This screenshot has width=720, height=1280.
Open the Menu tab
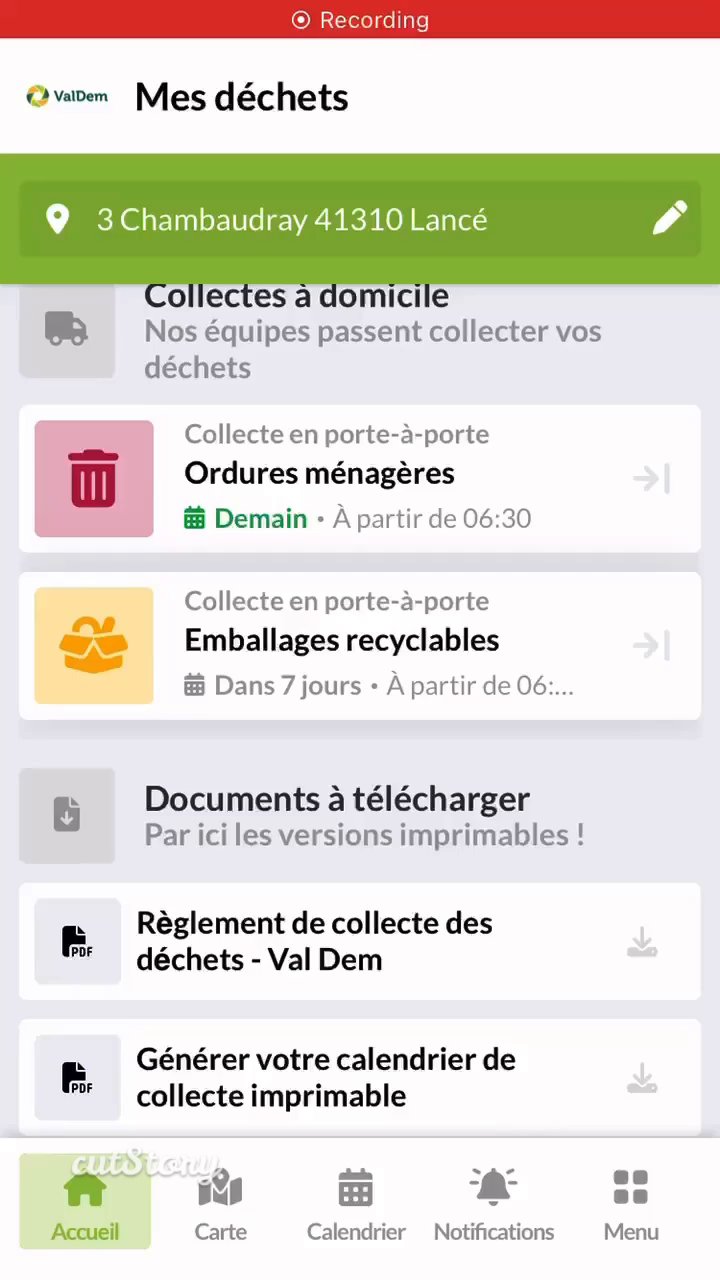(x=631, y=1202)
